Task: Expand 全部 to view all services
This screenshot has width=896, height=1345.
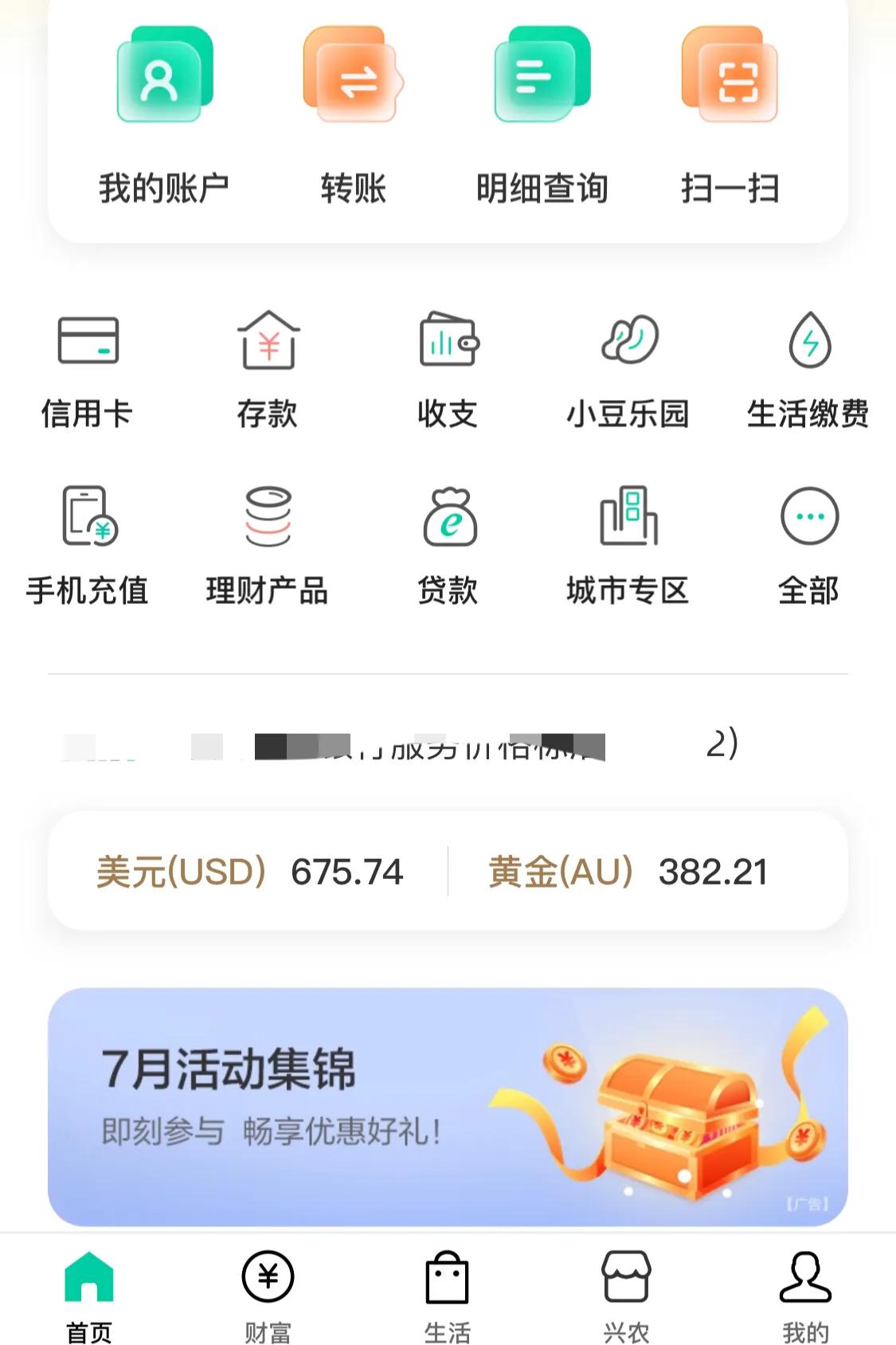Action: [808, 544]
